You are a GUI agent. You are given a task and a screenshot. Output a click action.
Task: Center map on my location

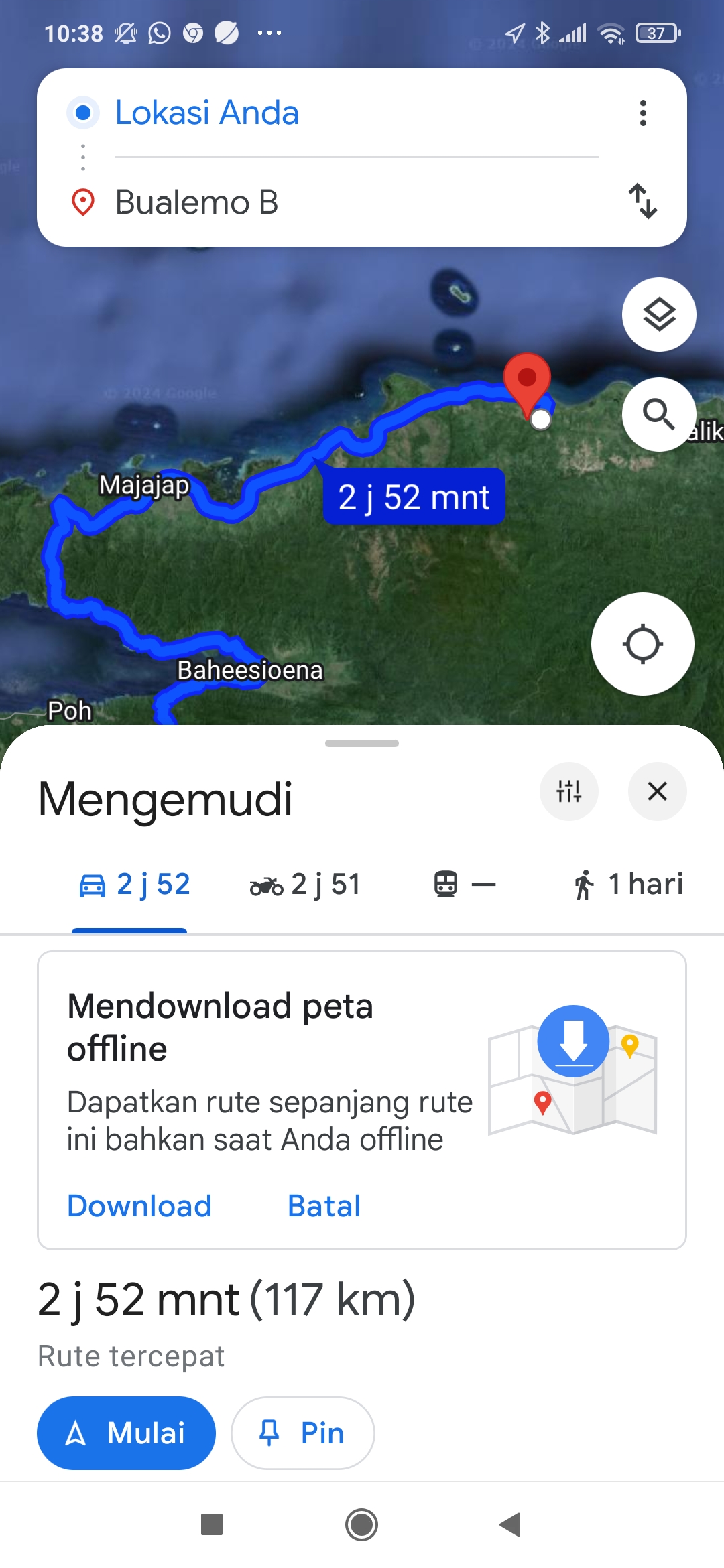[642, 644]
